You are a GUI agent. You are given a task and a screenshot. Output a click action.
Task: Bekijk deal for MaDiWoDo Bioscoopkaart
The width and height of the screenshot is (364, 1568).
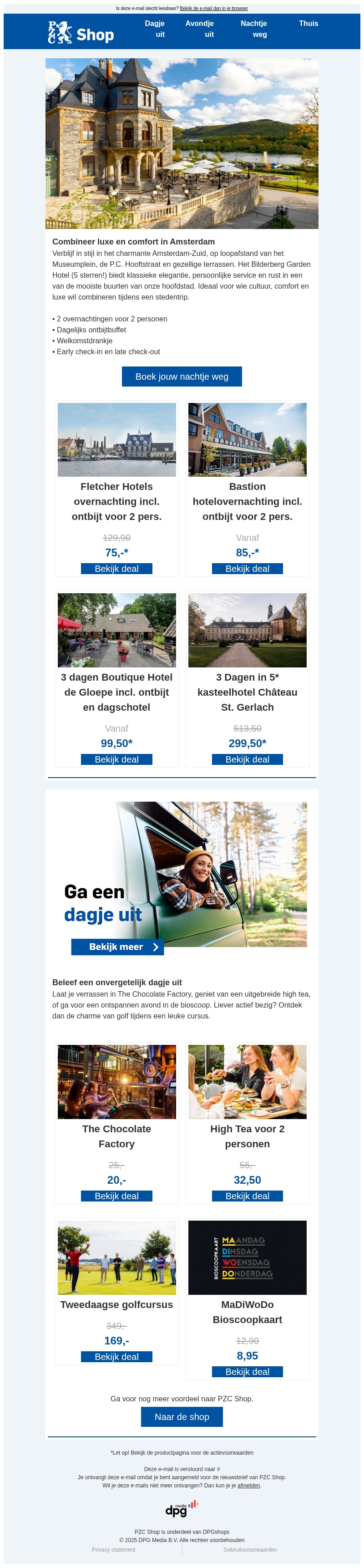[x=247, y=1372]
